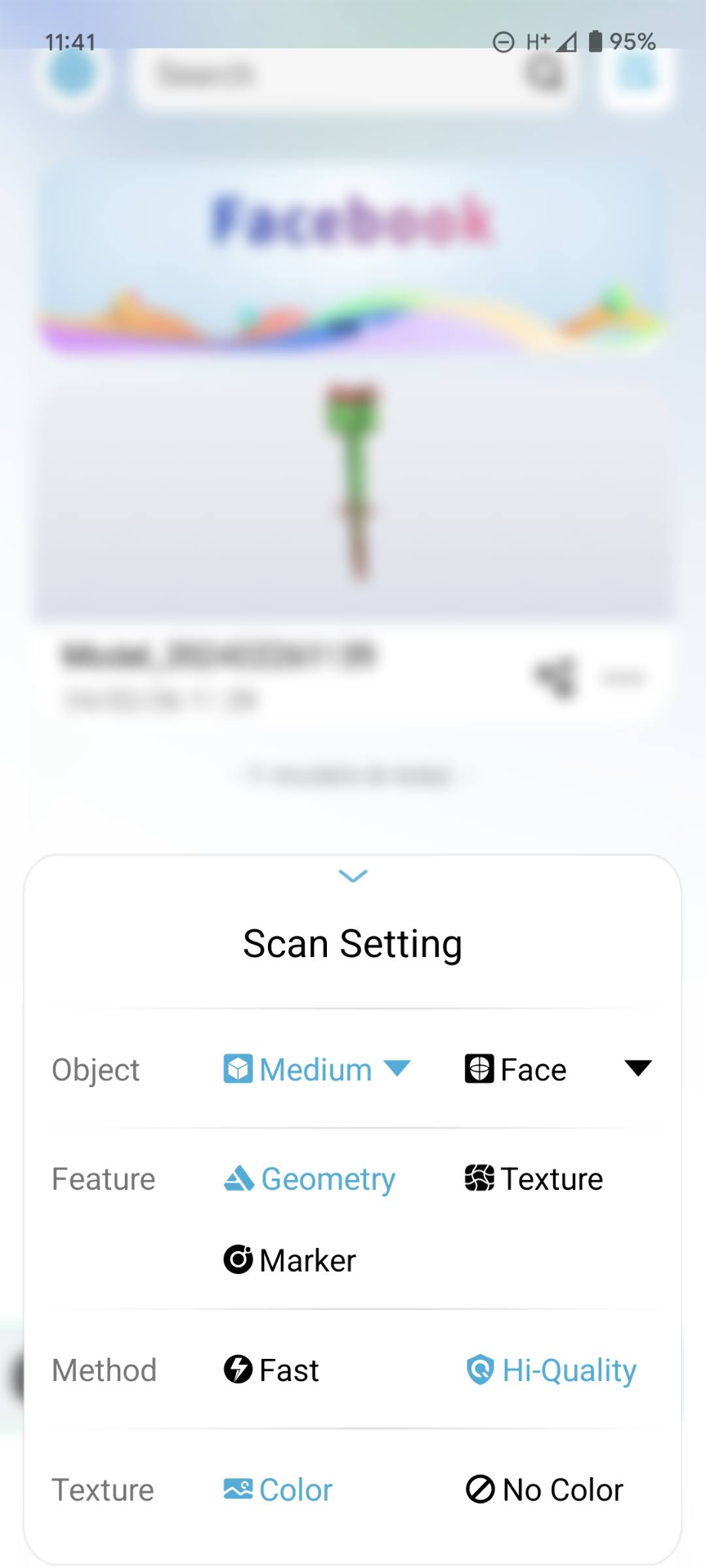Select Hi-Quality scan method
Image resolution: width=706 pixels, height=1568 pixels.
pyautogui.click(x=552, y=1370)
